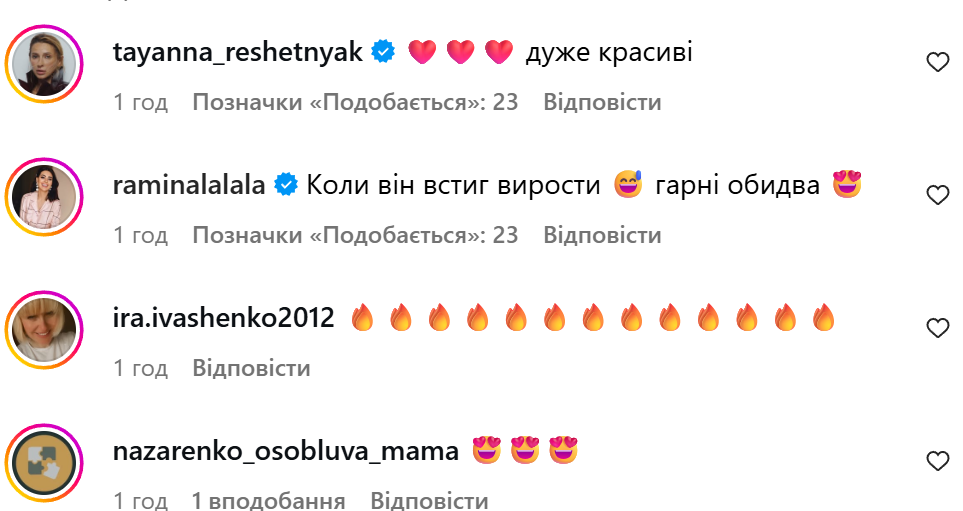This screenshot has width=963, height=511.
Task: Reply to nazarenko_osobluva_mama's comment
Action: pos(429,500)
